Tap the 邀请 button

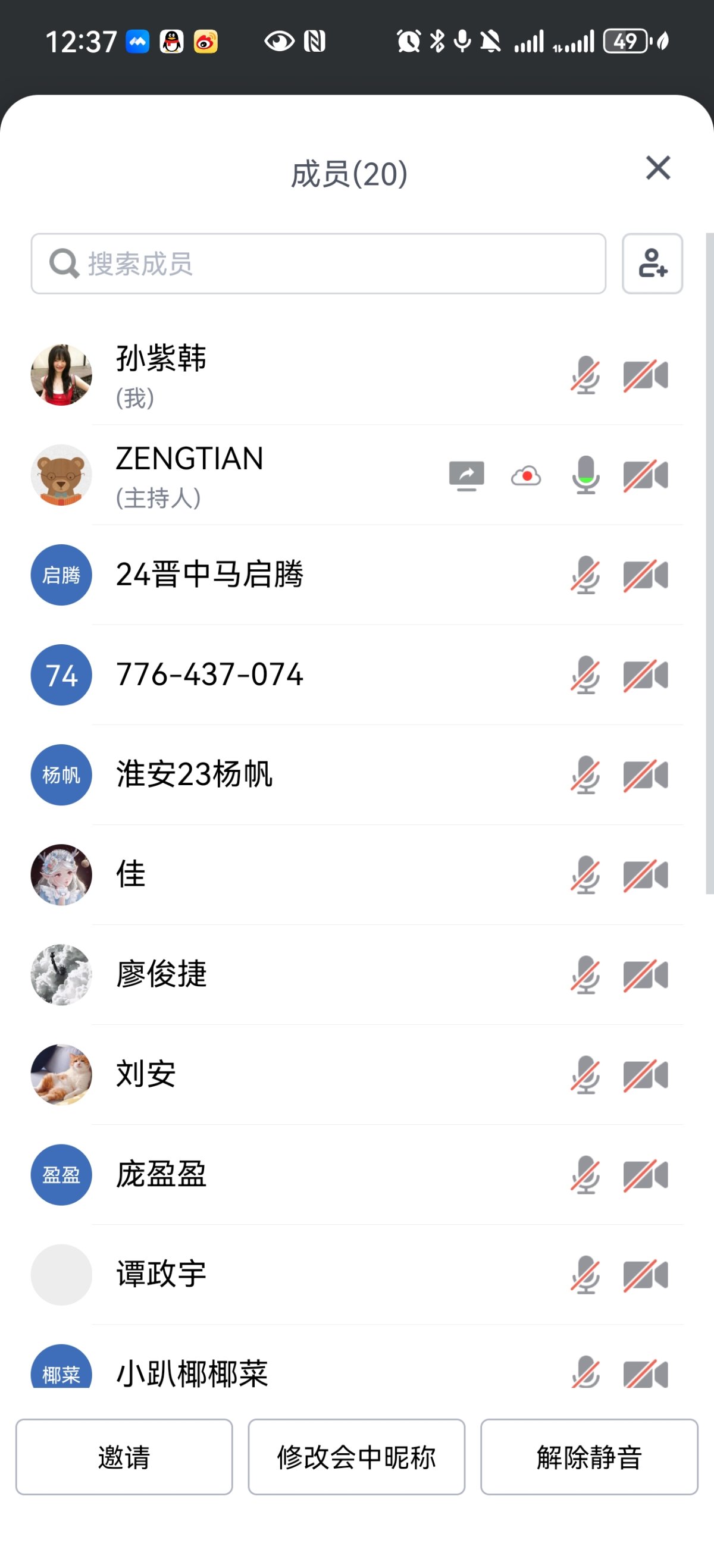point(124,1457)
